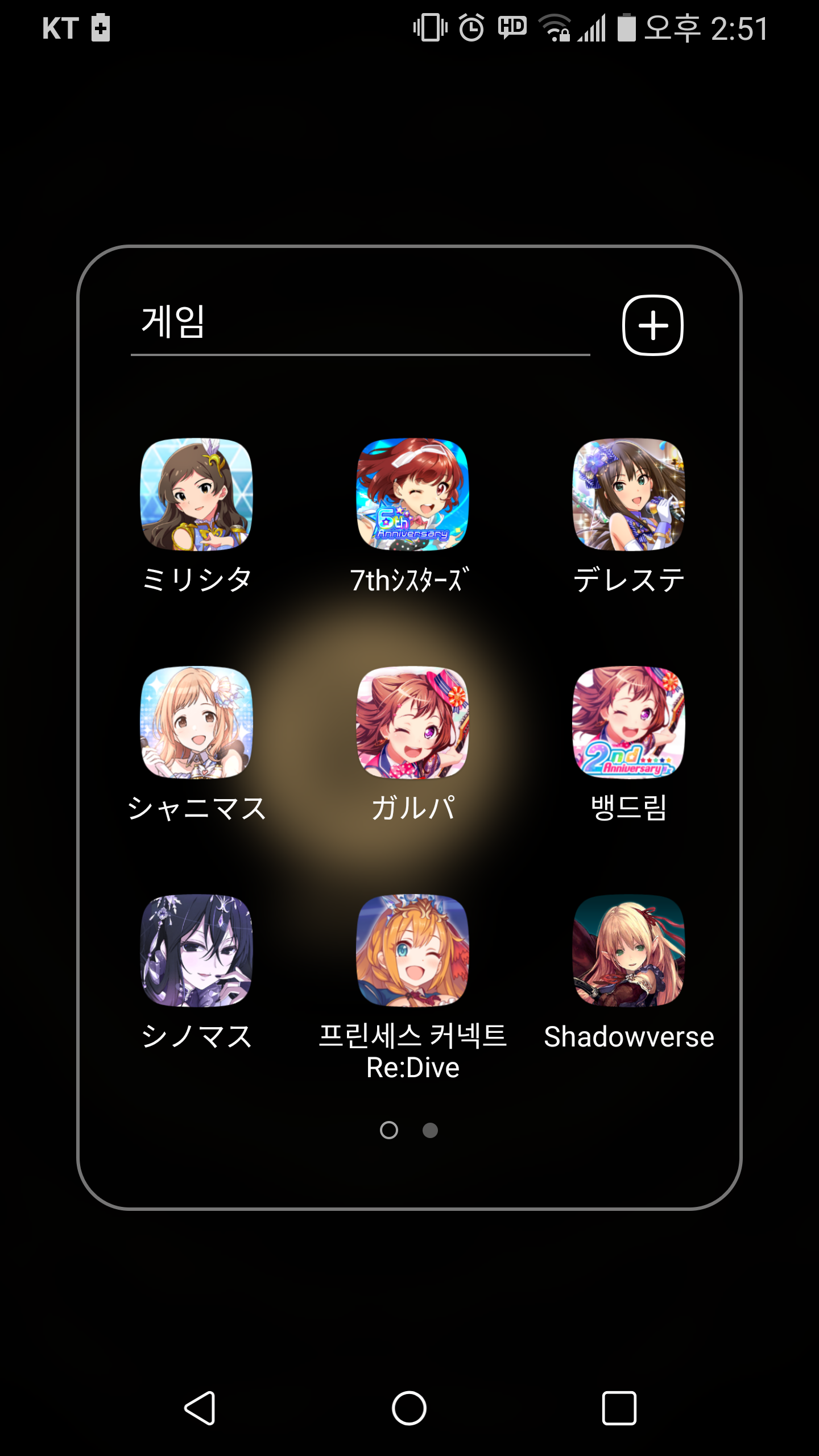
Task: Open the ミリシタ app
Action: (196, 494)
